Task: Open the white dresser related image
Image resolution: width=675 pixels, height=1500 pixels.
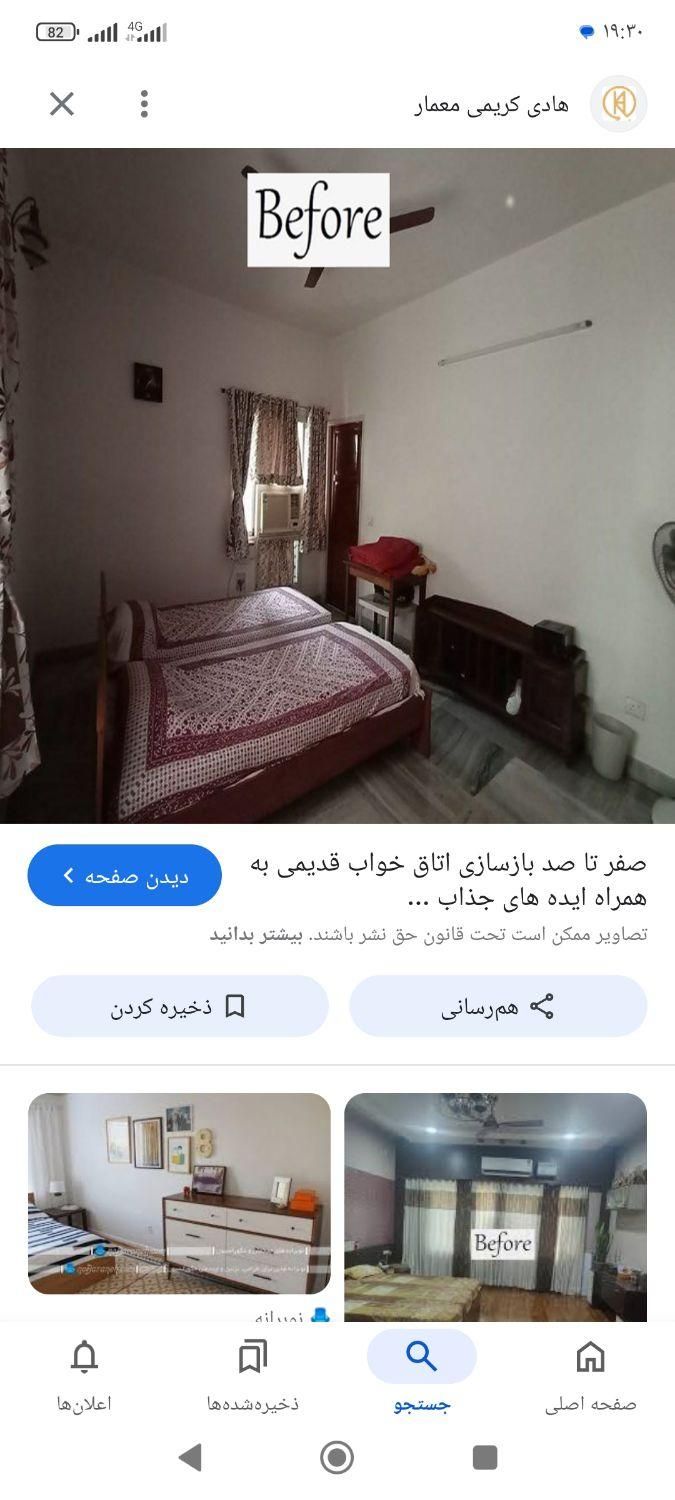Action: 179,1193
